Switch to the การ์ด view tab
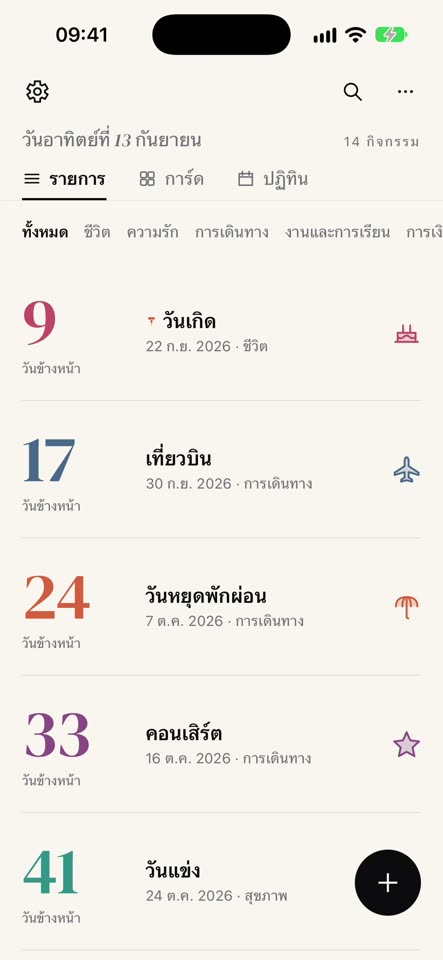 [x=171, y=179]
